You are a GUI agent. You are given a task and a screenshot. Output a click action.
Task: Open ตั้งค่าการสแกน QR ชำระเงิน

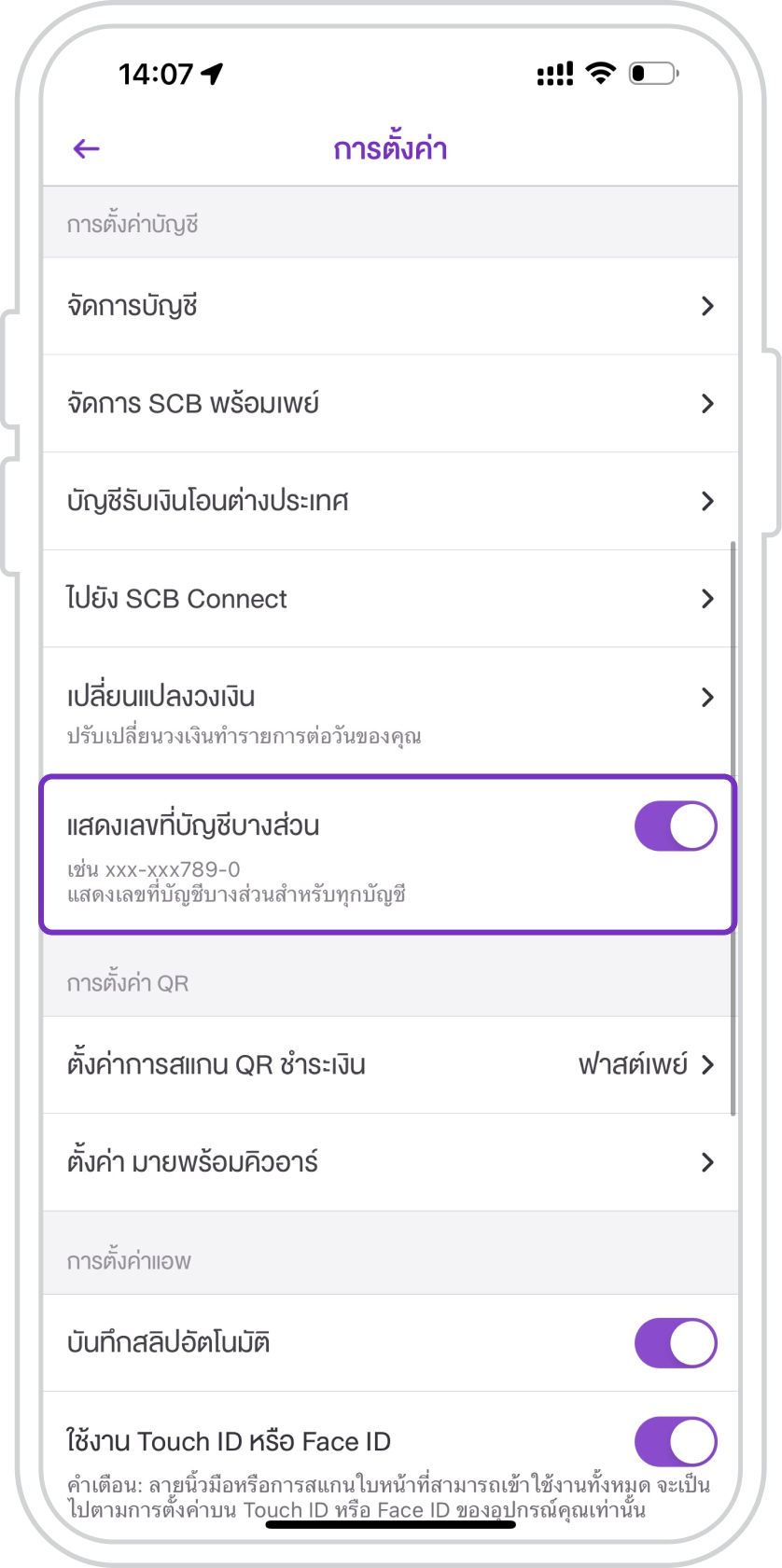click(390, 1064)
